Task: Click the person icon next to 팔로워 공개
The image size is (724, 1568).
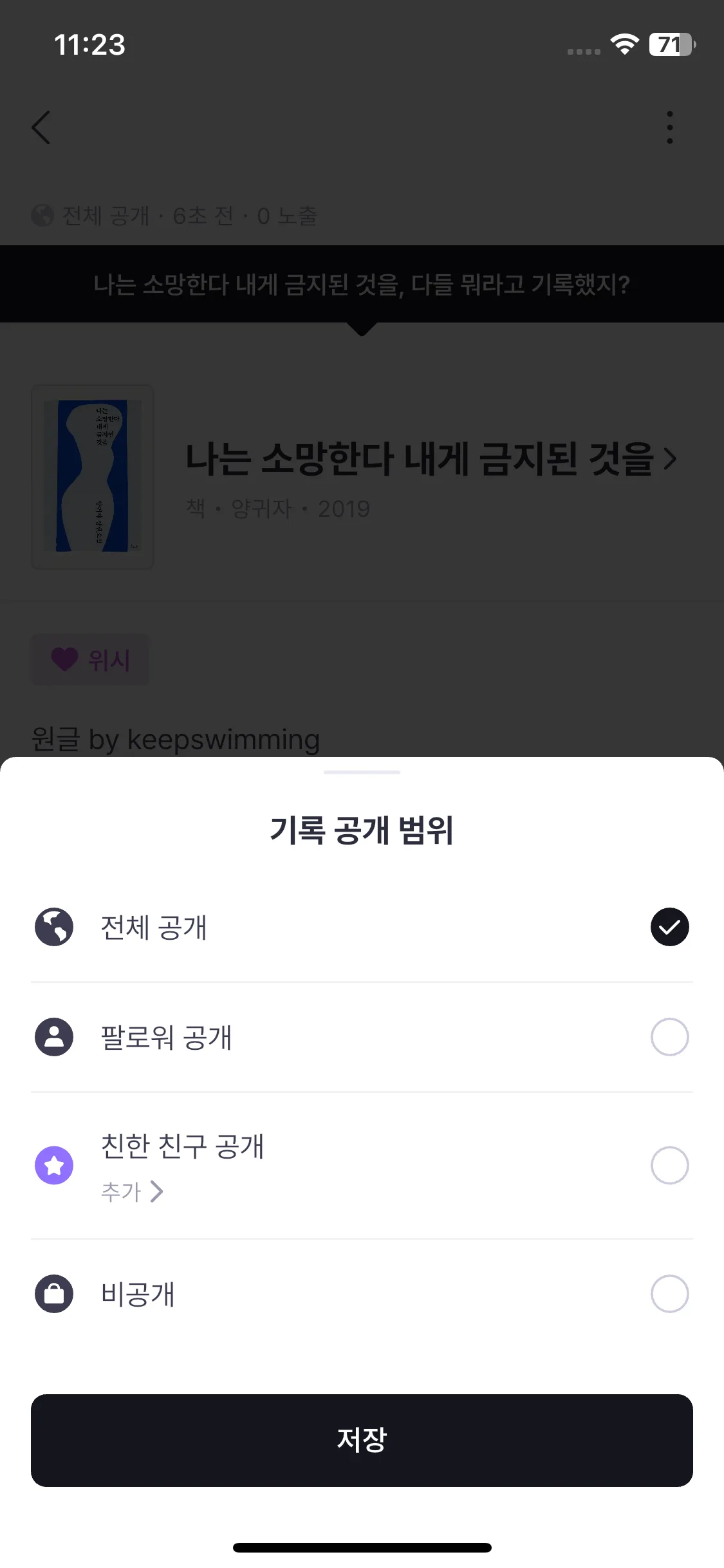Action: [55, 1036]
